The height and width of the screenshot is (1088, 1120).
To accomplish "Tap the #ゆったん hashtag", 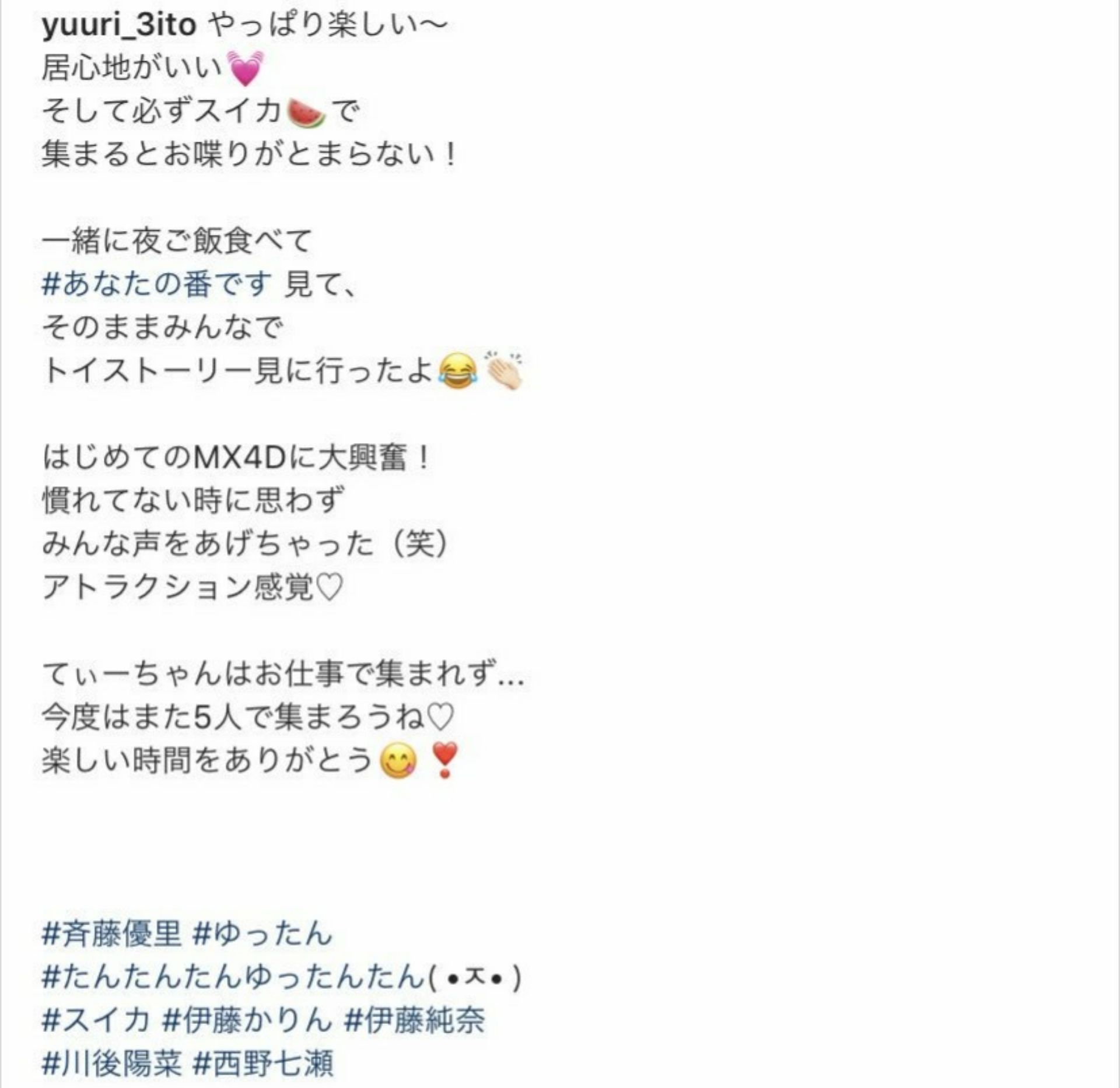I will coord(262,933).
